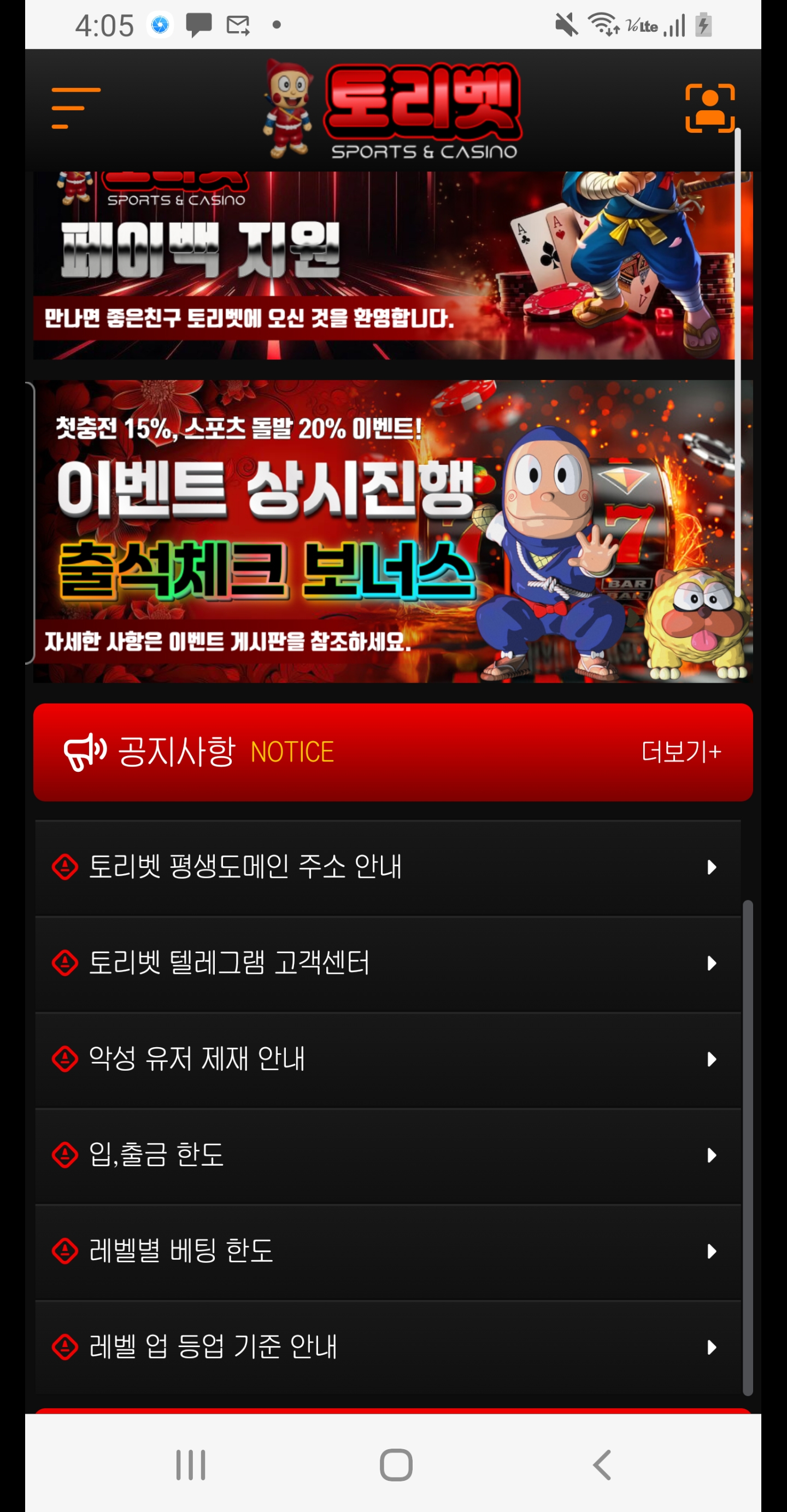Go to the system home screen
The width and height of the screenshot is (787, 1512).
point(396,1465)
